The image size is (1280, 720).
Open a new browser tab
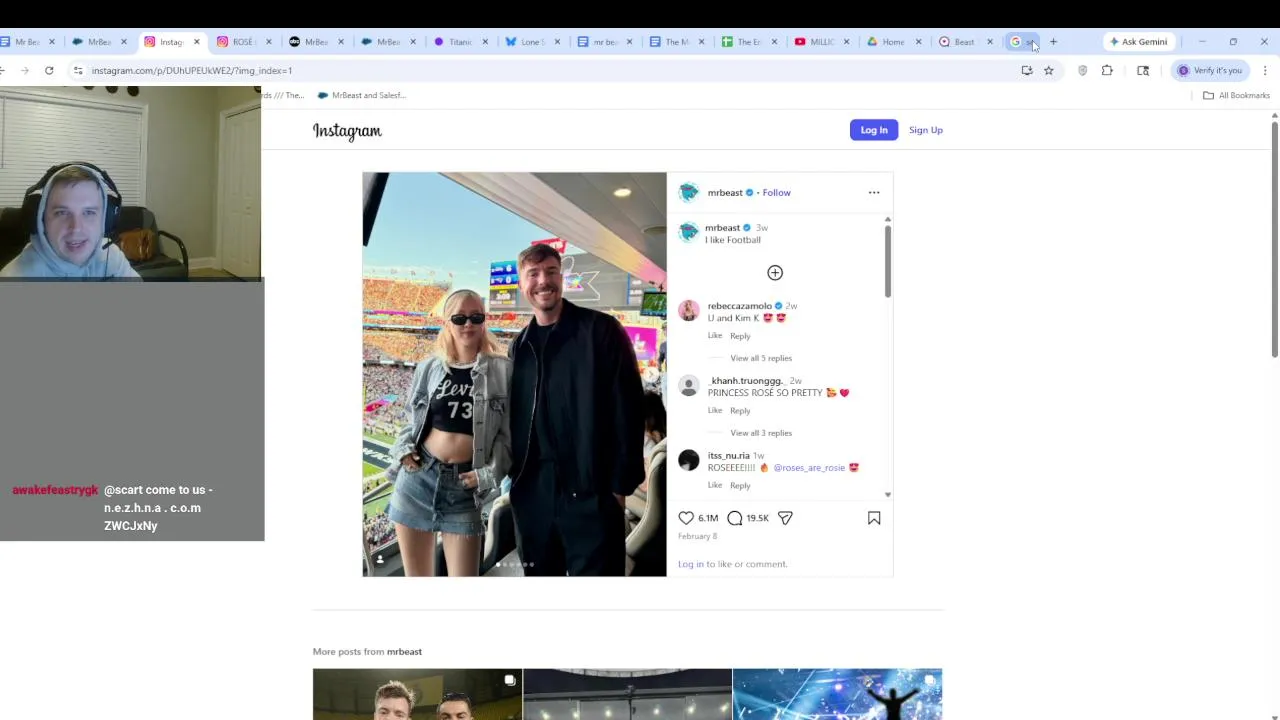(1053, 42)
